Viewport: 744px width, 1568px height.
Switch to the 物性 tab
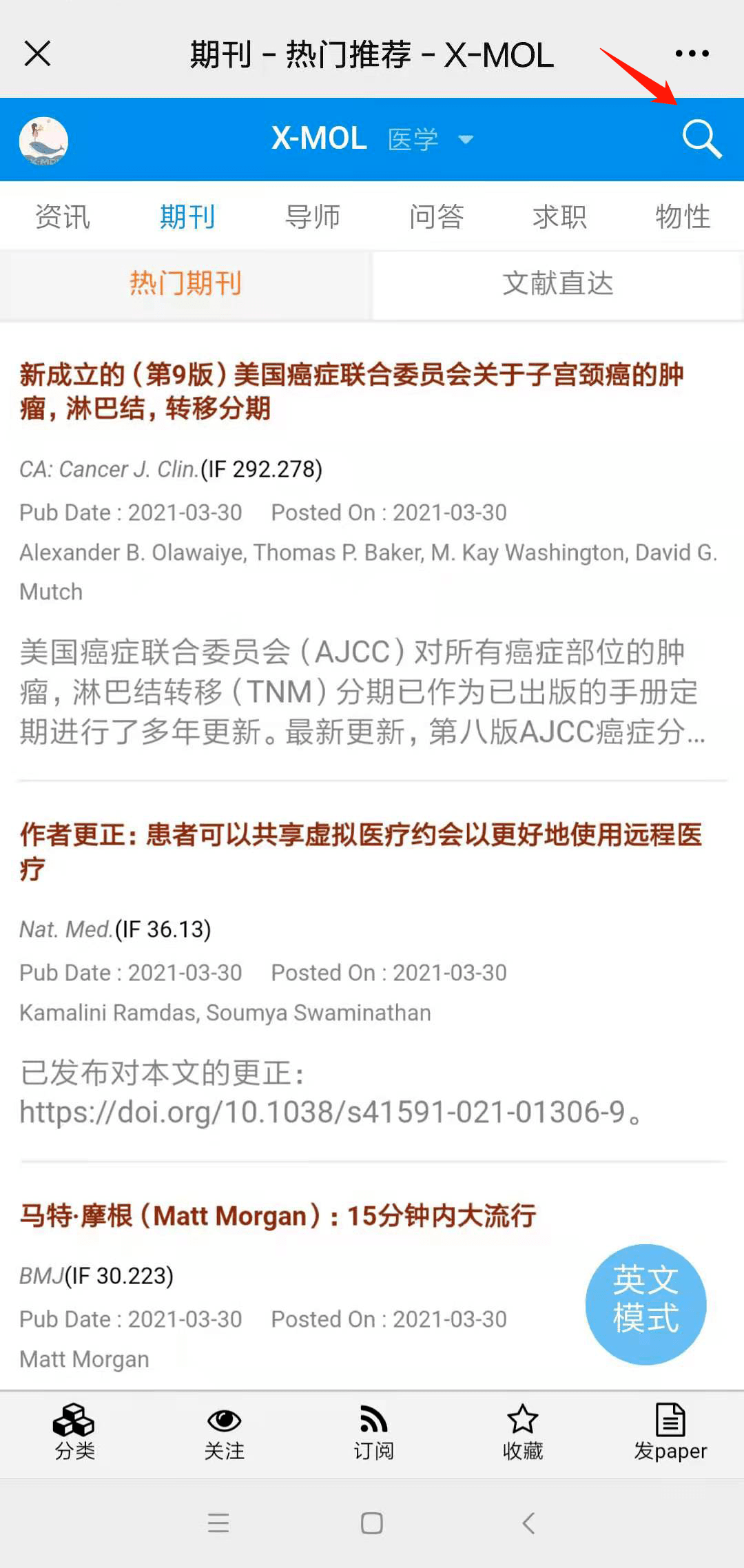683,216
